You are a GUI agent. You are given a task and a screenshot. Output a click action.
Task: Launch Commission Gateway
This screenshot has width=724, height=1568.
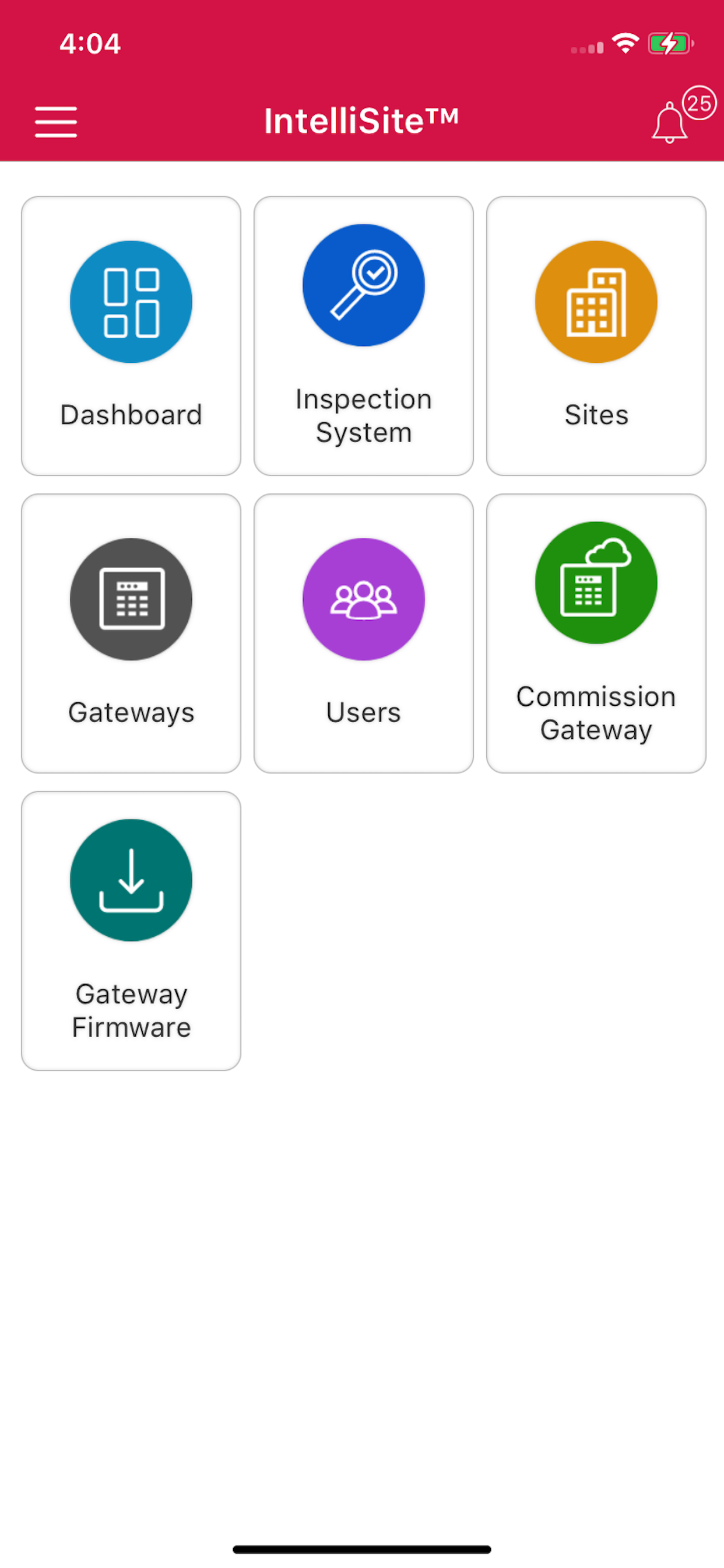pos(596,633)
